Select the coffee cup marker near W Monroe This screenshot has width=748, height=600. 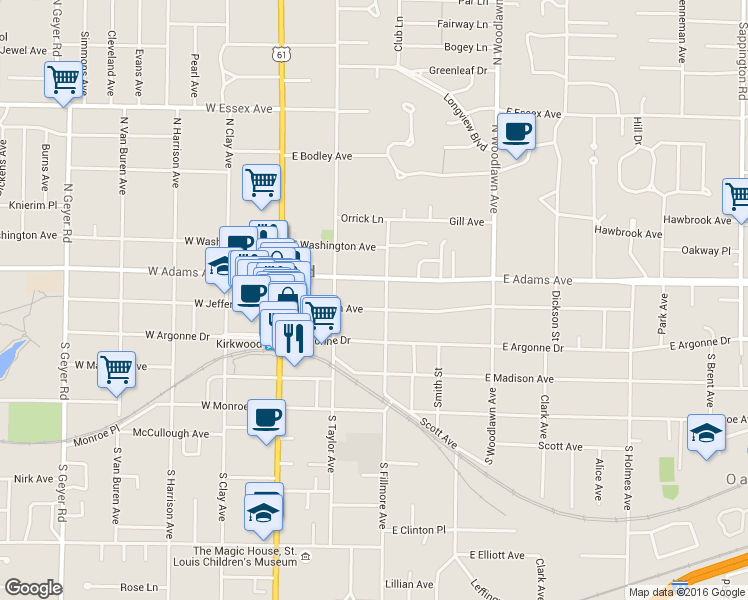[x=266, y=417]
